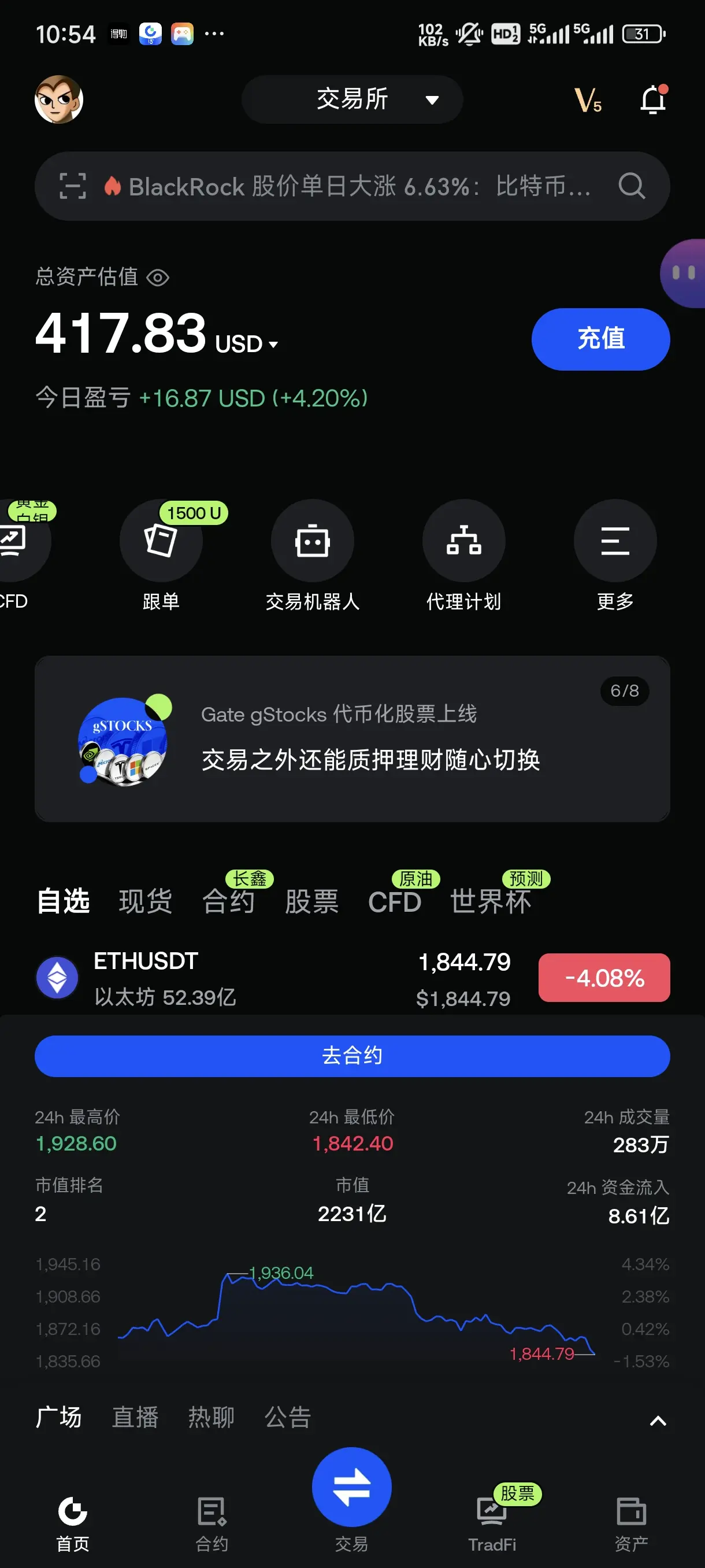Tap the search magnifier icon
Screen dimensions: 705x1568
tap(632, 186)
